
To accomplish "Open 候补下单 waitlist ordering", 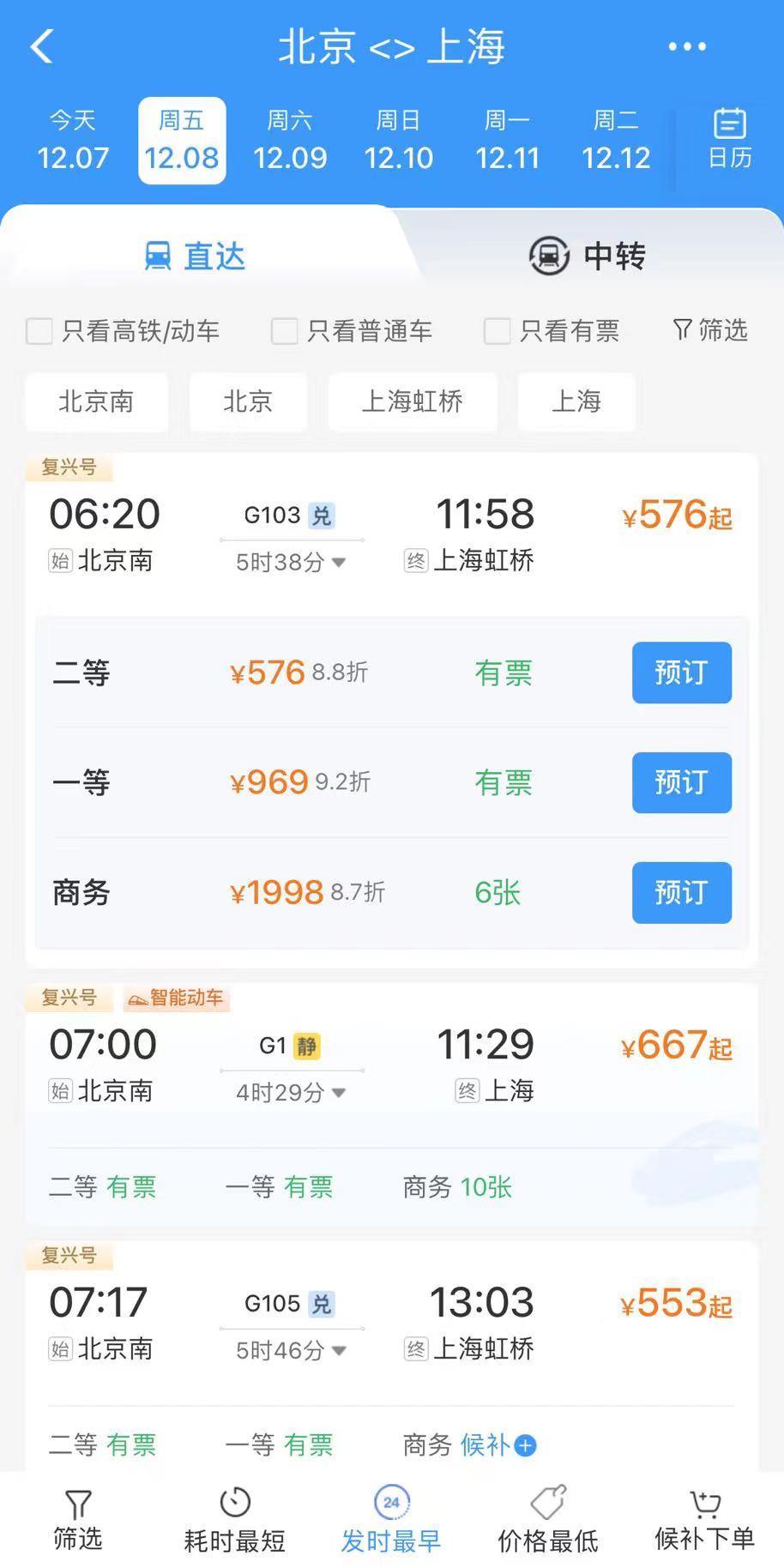I will click(x=704, y=1520).
